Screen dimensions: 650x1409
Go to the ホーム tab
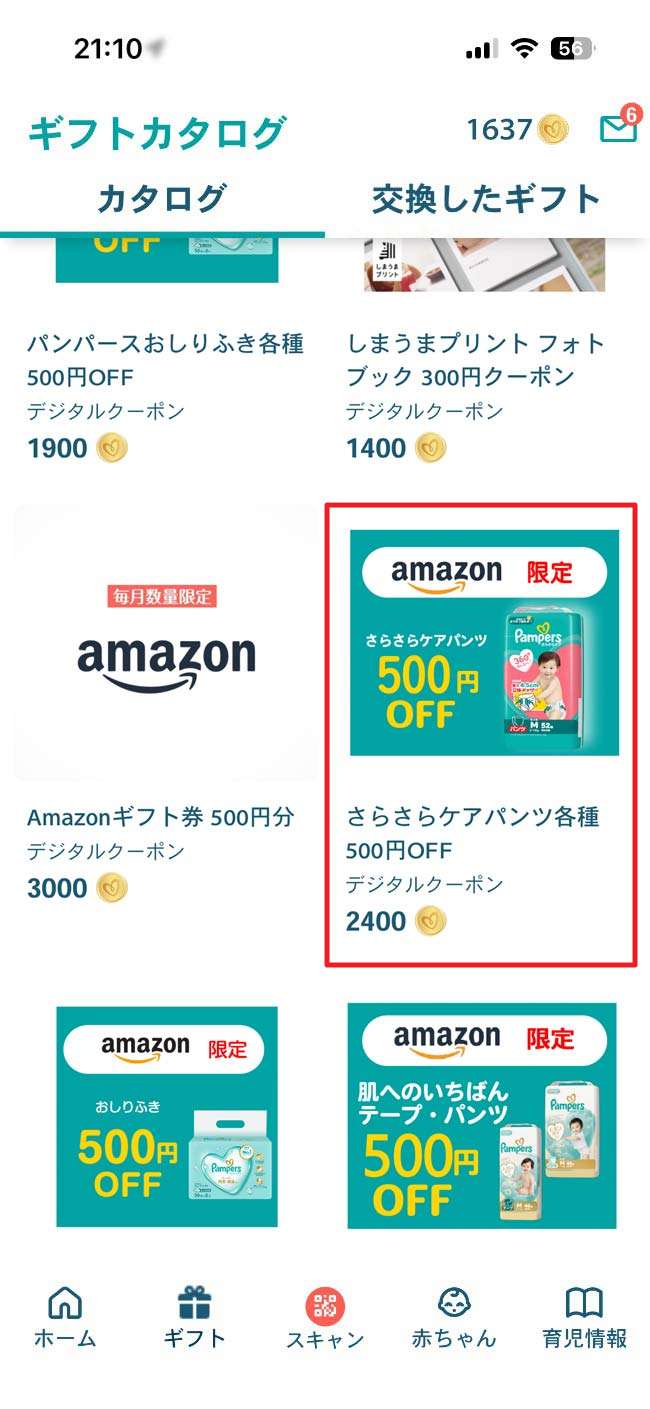(65, 1318)
